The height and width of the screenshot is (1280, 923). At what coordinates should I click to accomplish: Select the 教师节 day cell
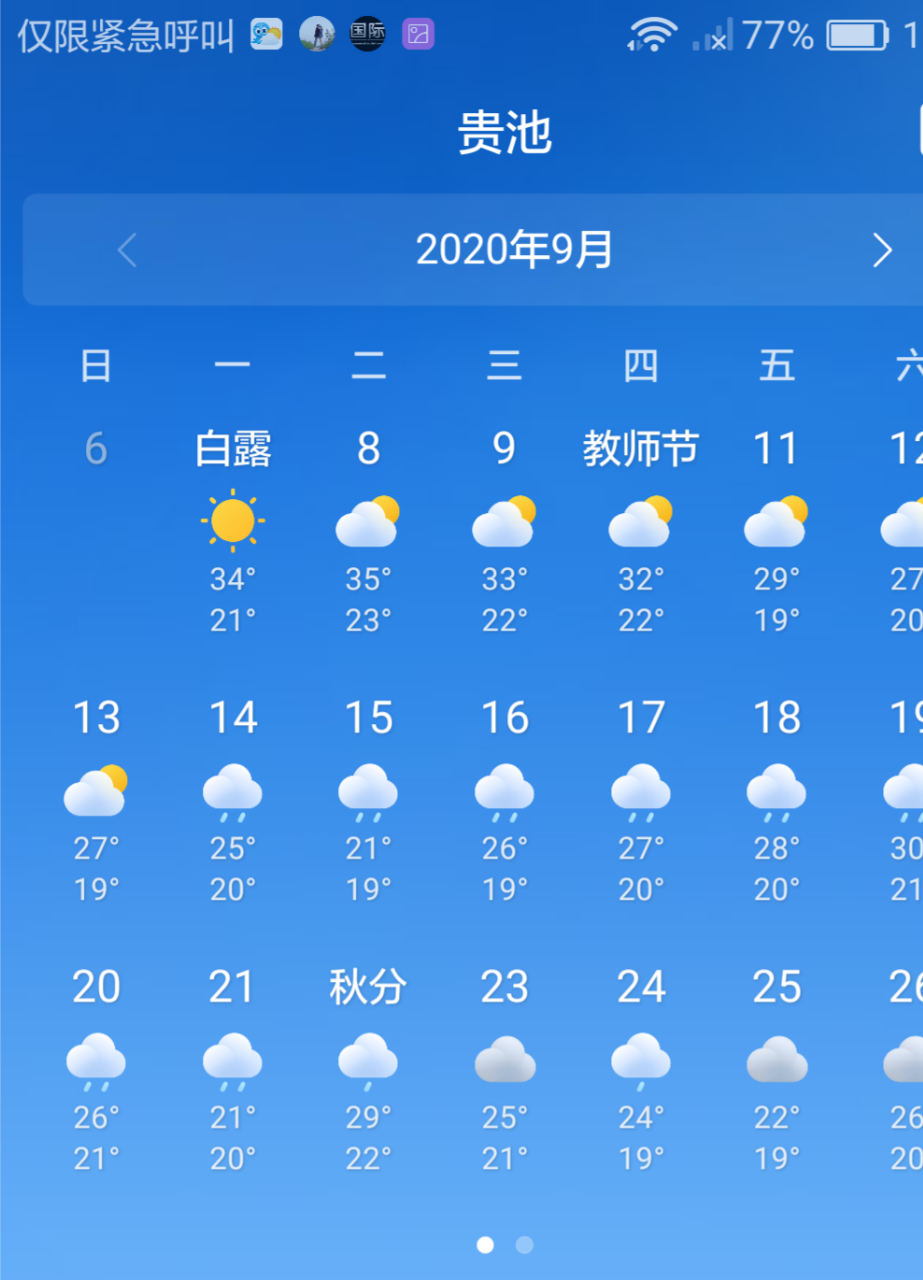[640, 532]
